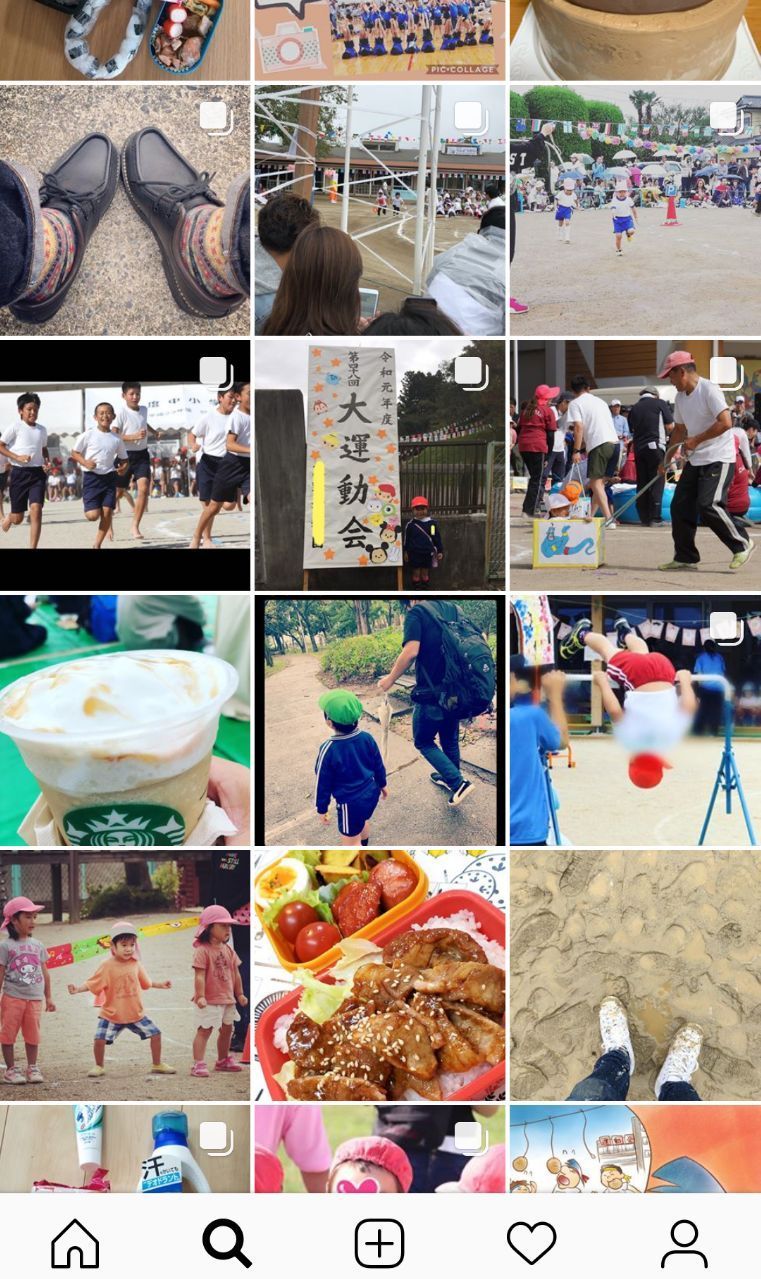Viewport: 761px width, 1279px height.
Task: Open the kids racing in rain with umbrellas post
Action: tap(635, 210)
